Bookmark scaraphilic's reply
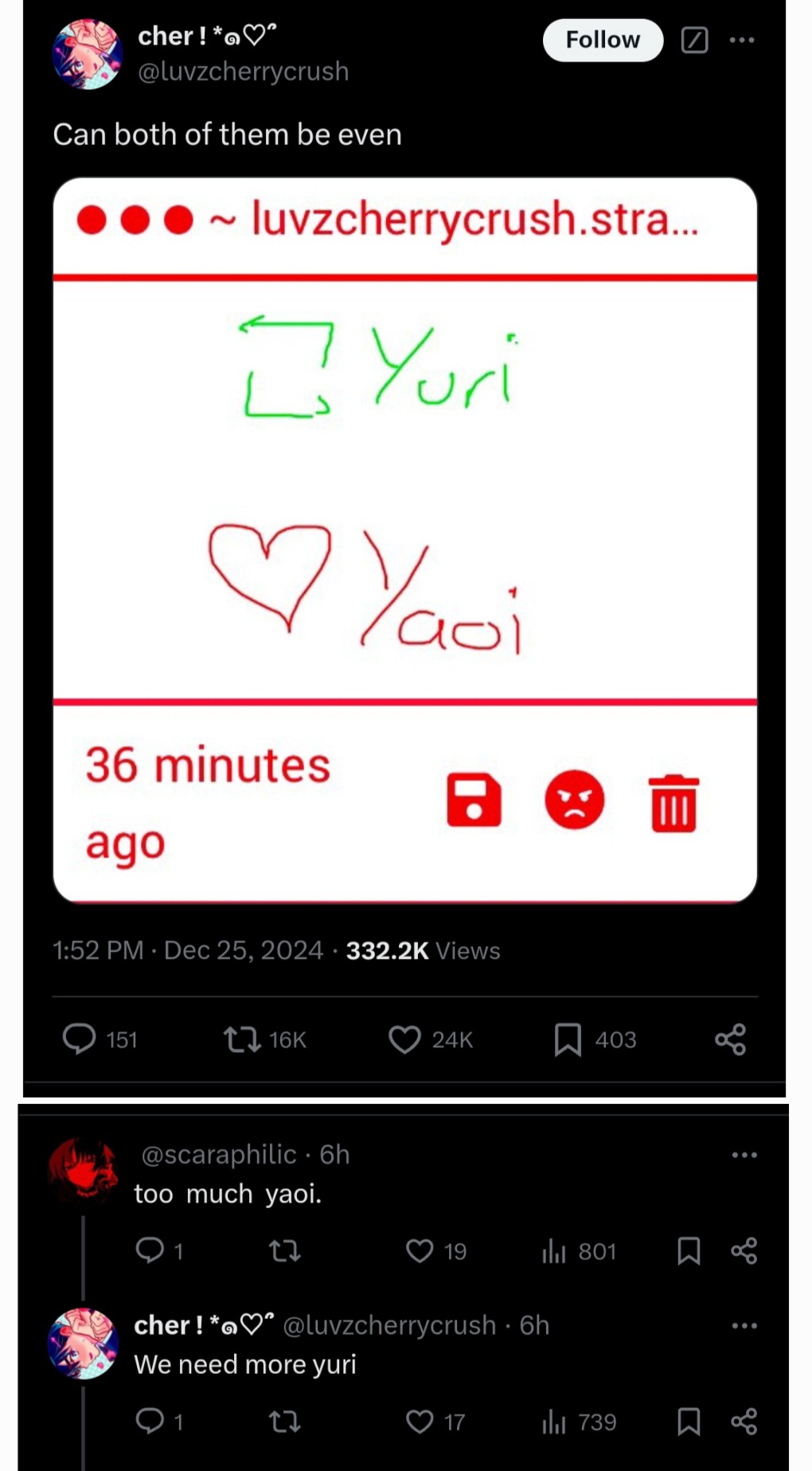Image resolution: width=812 pixels, height=1471 pixels. tap(688, 1251)
